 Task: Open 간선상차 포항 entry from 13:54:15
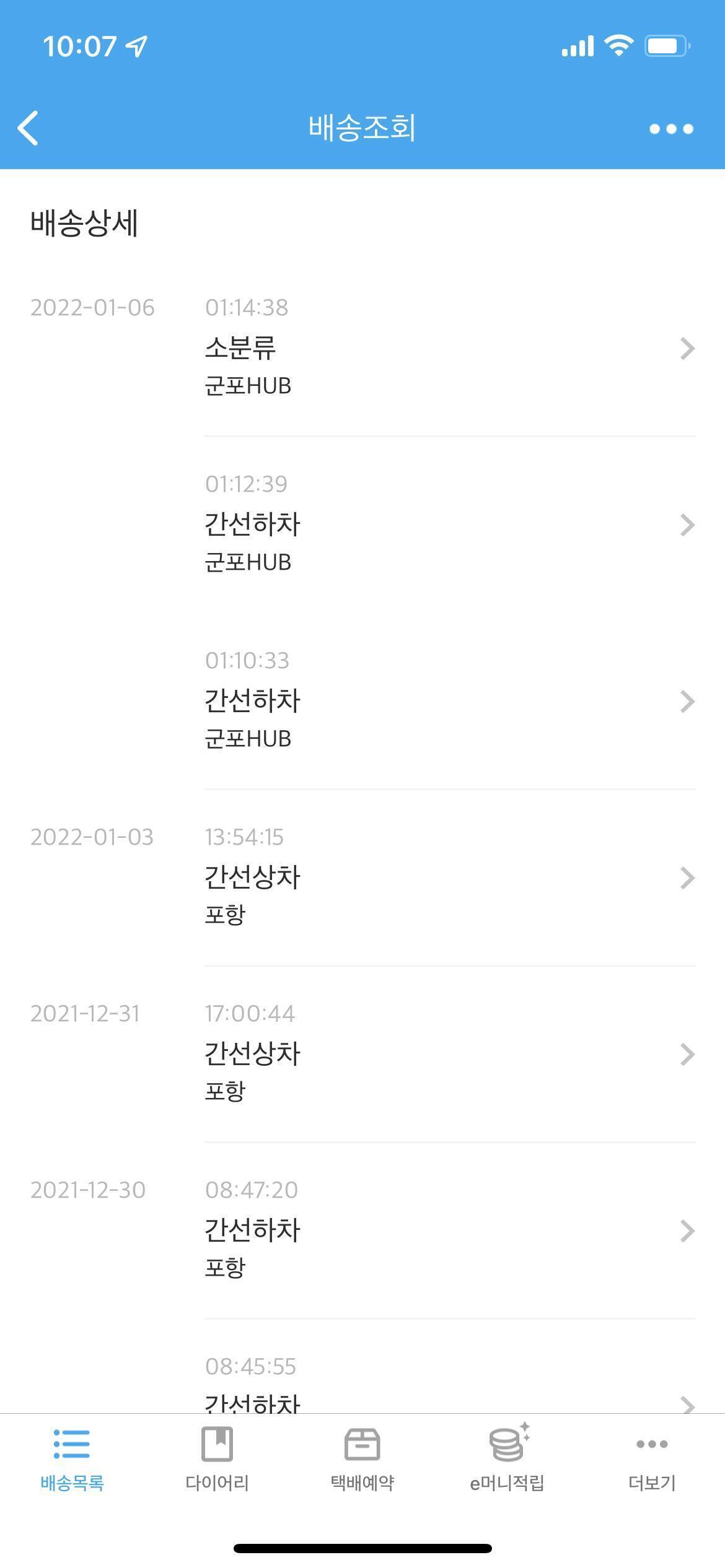click(449, 878)
